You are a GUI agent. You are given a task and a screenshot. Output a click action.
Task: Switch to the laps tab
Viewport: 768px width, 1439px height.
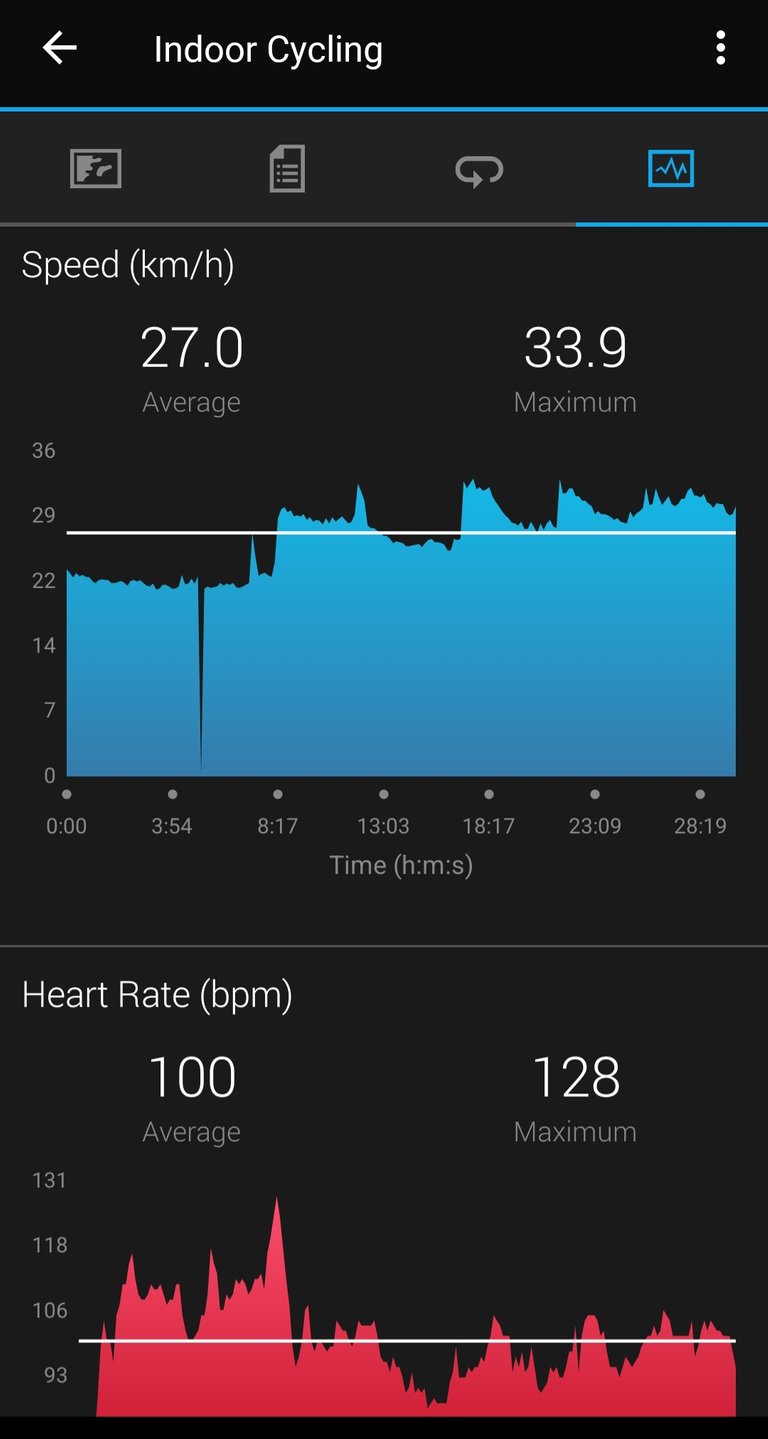(x=479, y=169)
